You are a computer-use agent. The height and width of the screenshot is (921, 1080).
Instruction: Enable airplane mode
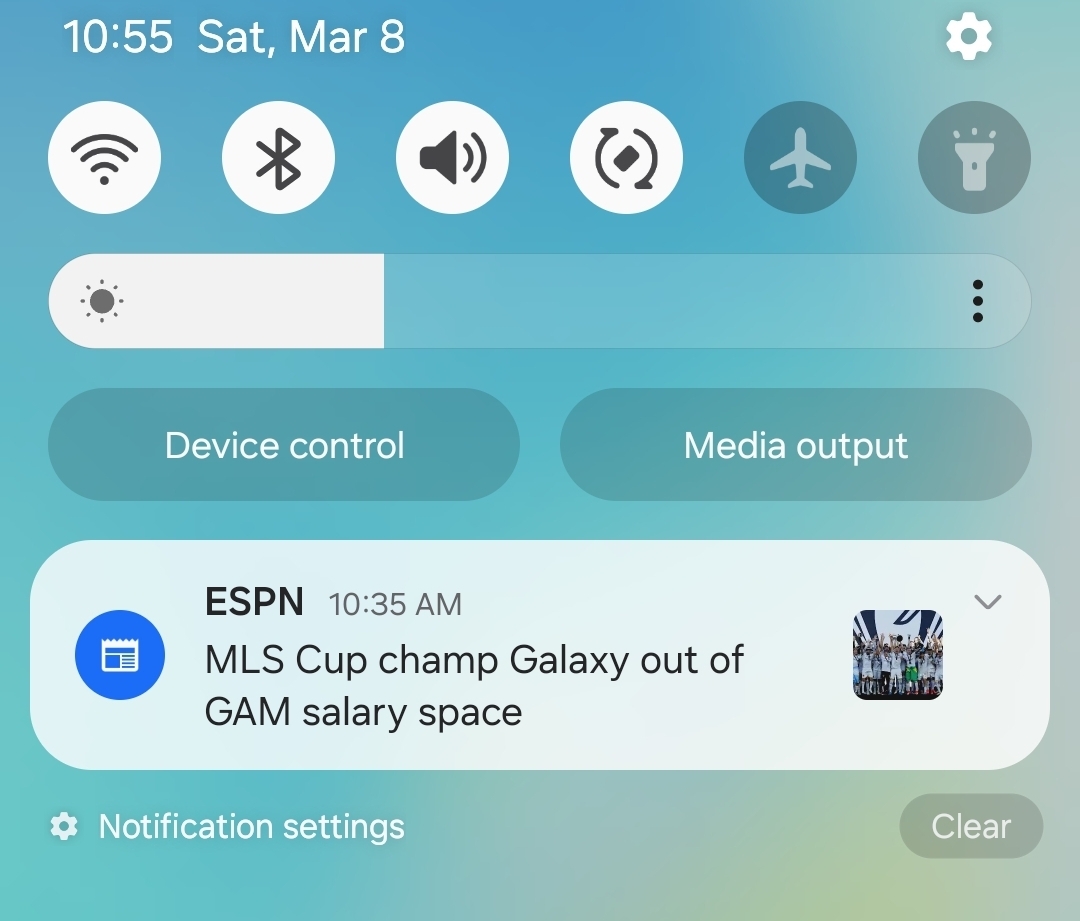(x=800, y=158)
